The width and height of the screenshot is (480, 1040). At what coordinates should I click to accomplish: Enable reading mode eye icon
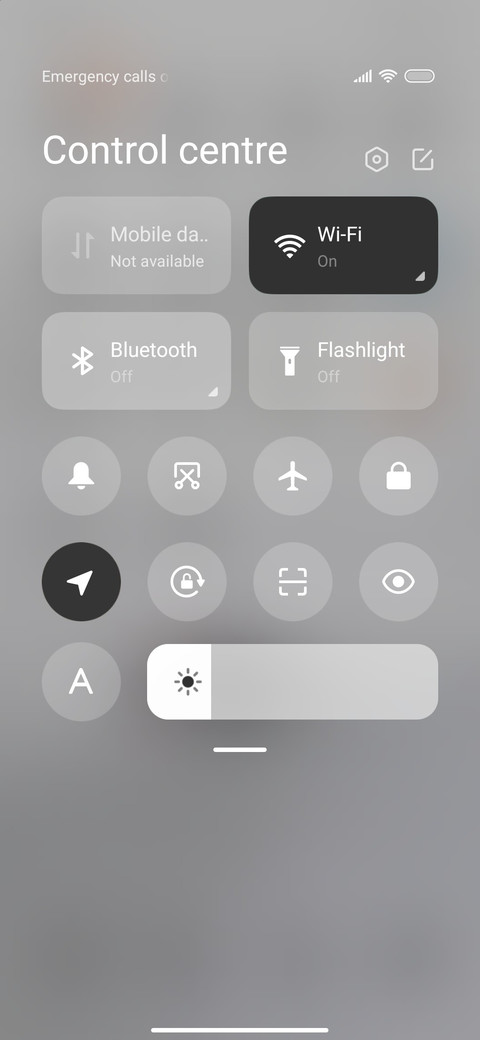(x=398, y=582)
